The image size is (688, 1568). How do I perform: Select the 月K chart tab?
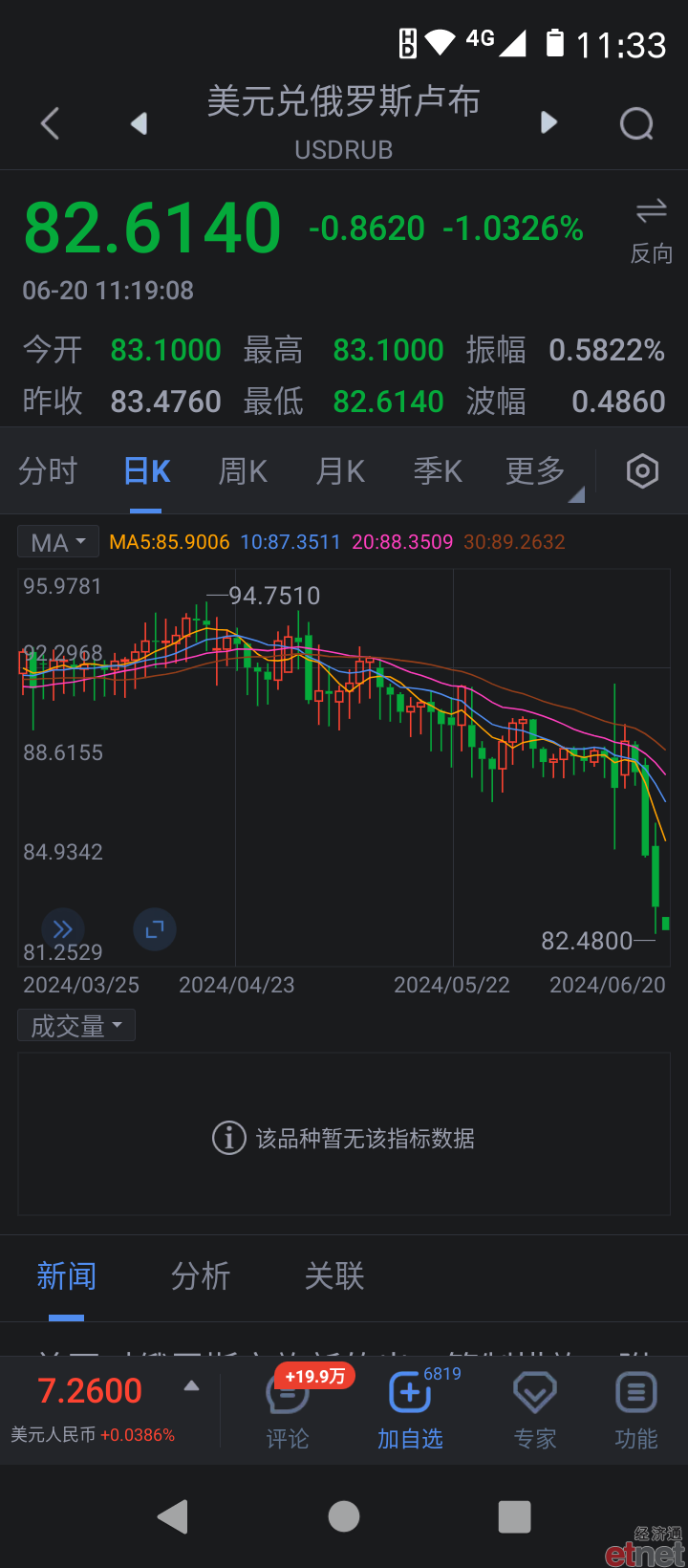point(340,471)
